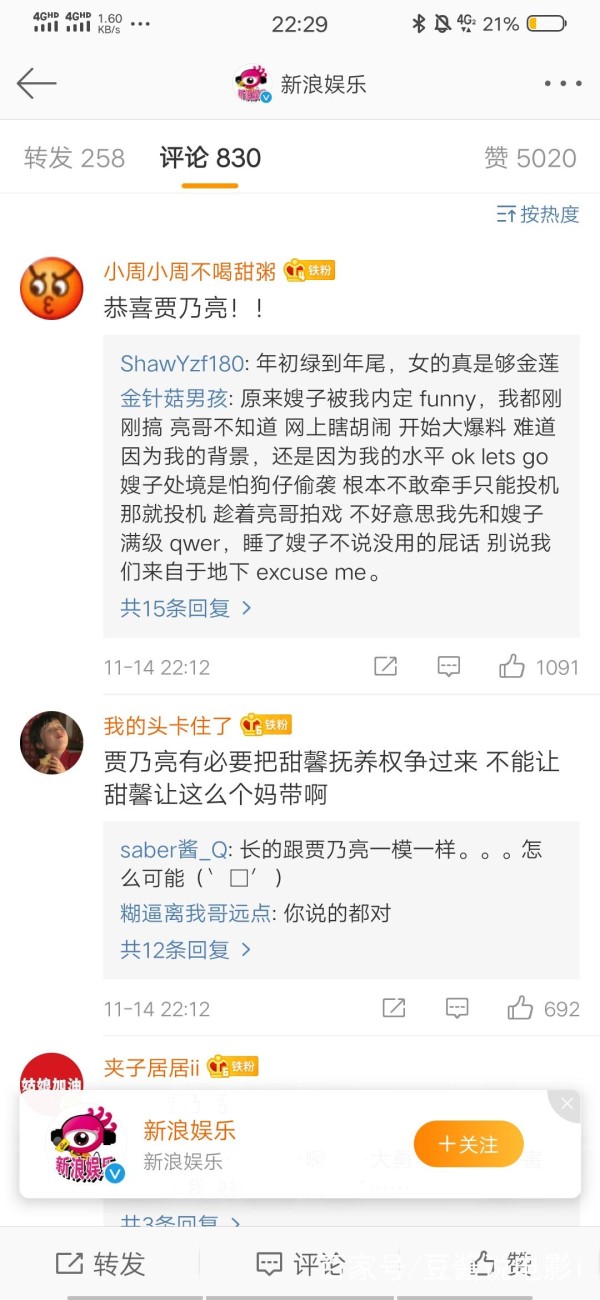
Task: Dismiss the 新浪娱乐 follow banner
Action: coord(567,1104)
